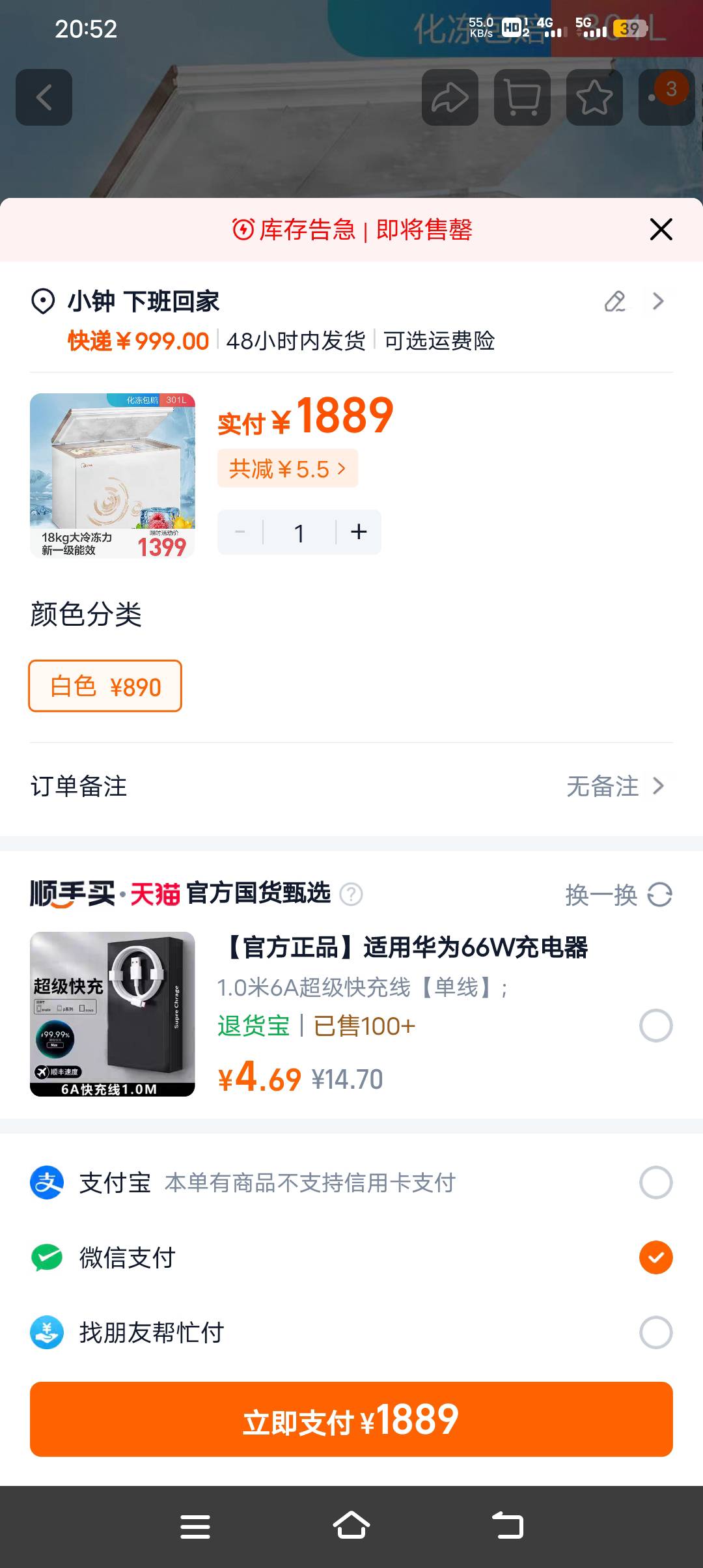This screenshot has width=703, height=1568.
Task: Go to the system home screen
Action: coord(351,1526)
